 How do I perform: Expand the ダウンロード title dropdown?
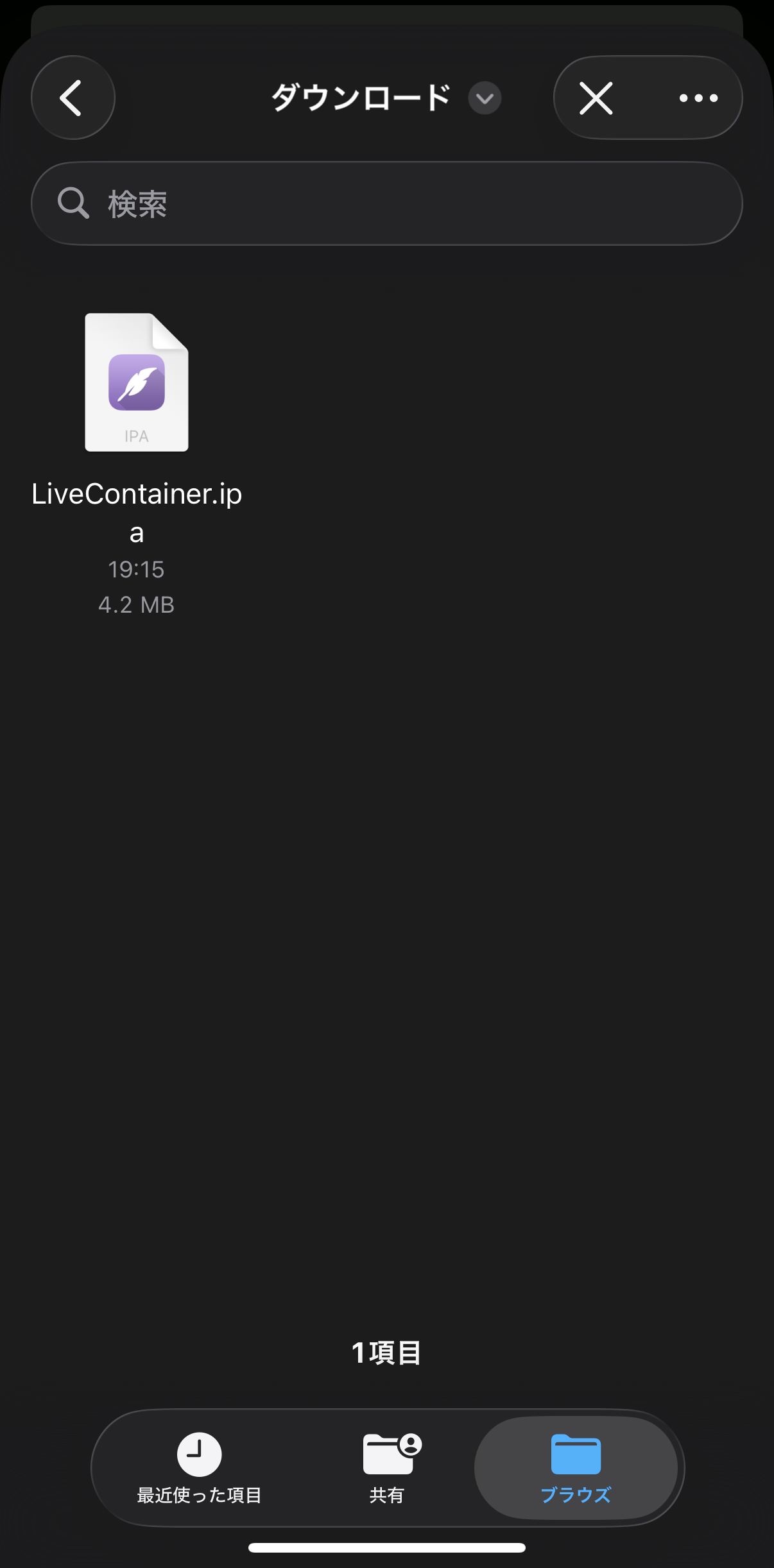485,98
